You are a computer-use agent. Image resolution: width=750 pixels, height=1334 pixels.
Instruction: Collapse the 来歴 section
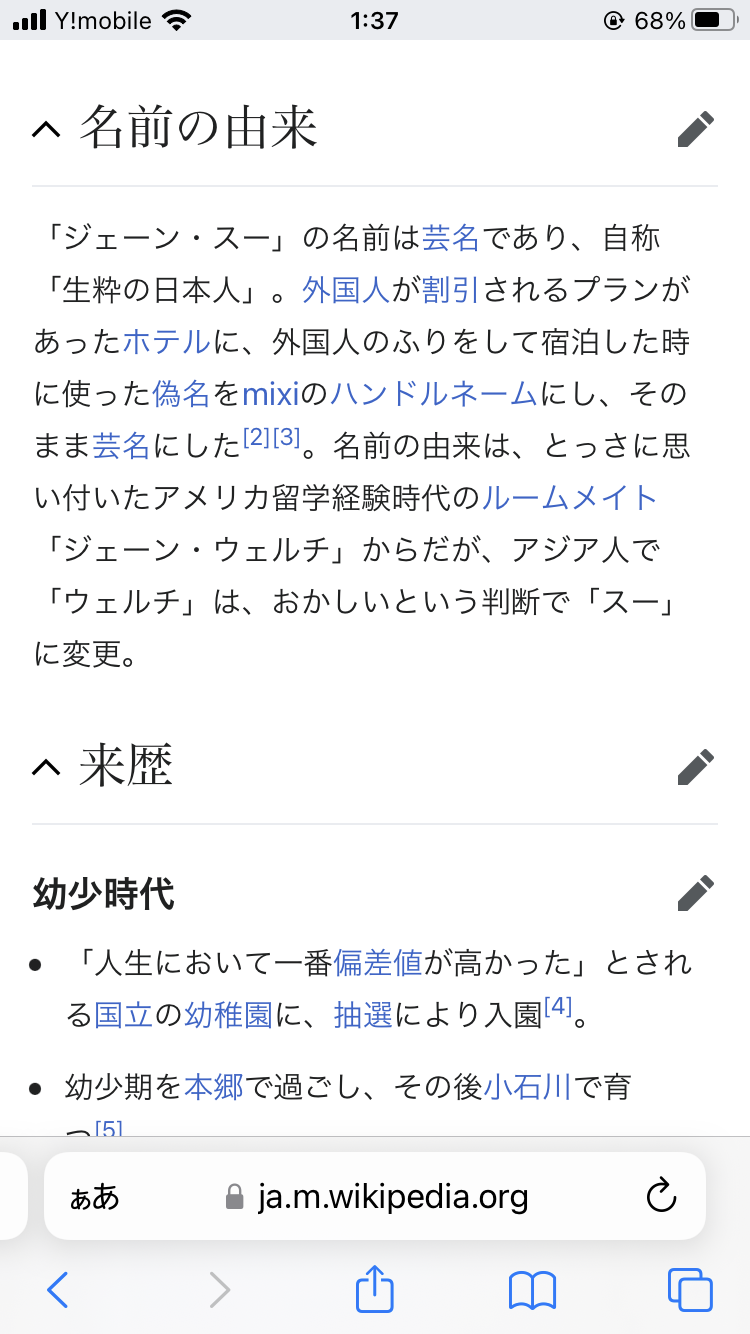click(46, 767)
